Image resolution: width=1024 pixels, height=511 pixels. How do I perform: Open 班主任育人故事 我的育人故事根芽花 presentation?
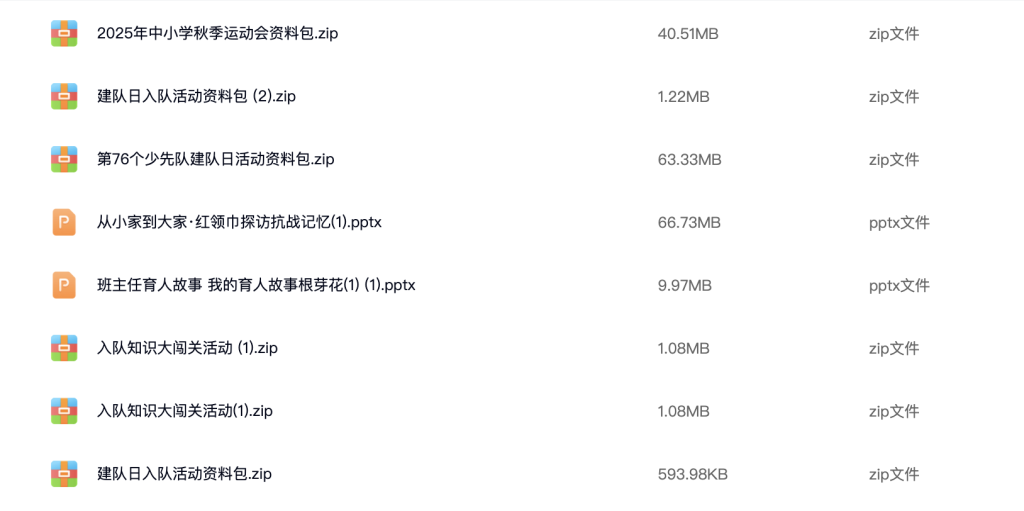pyautogui.click(x=256, y=286)
